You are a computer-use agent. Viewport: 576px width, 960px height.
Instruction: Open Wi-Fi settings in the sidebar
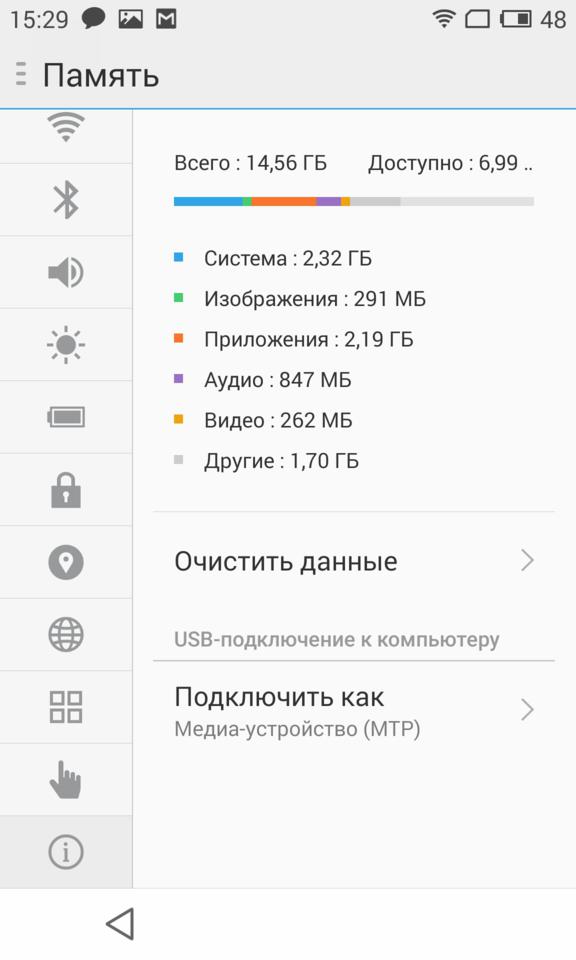pos(65,127)
